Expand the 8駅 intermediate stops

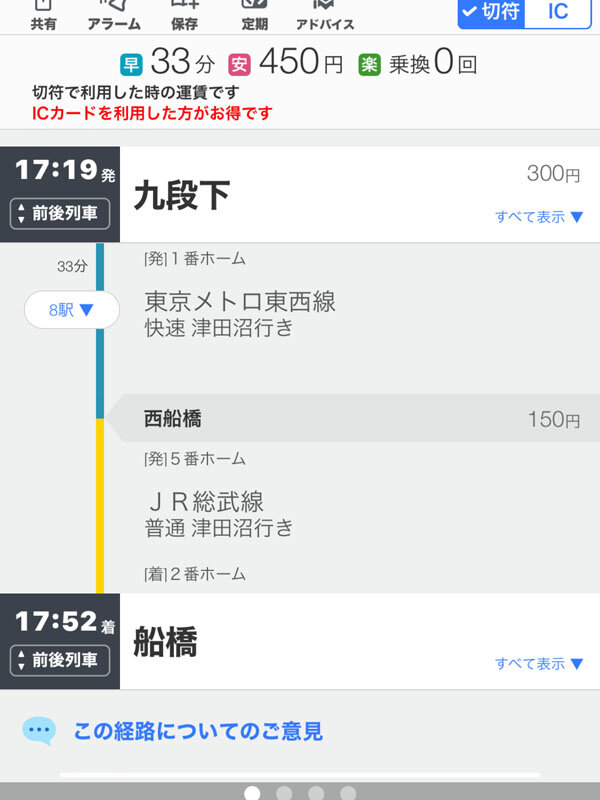click(x=71, y=311)
